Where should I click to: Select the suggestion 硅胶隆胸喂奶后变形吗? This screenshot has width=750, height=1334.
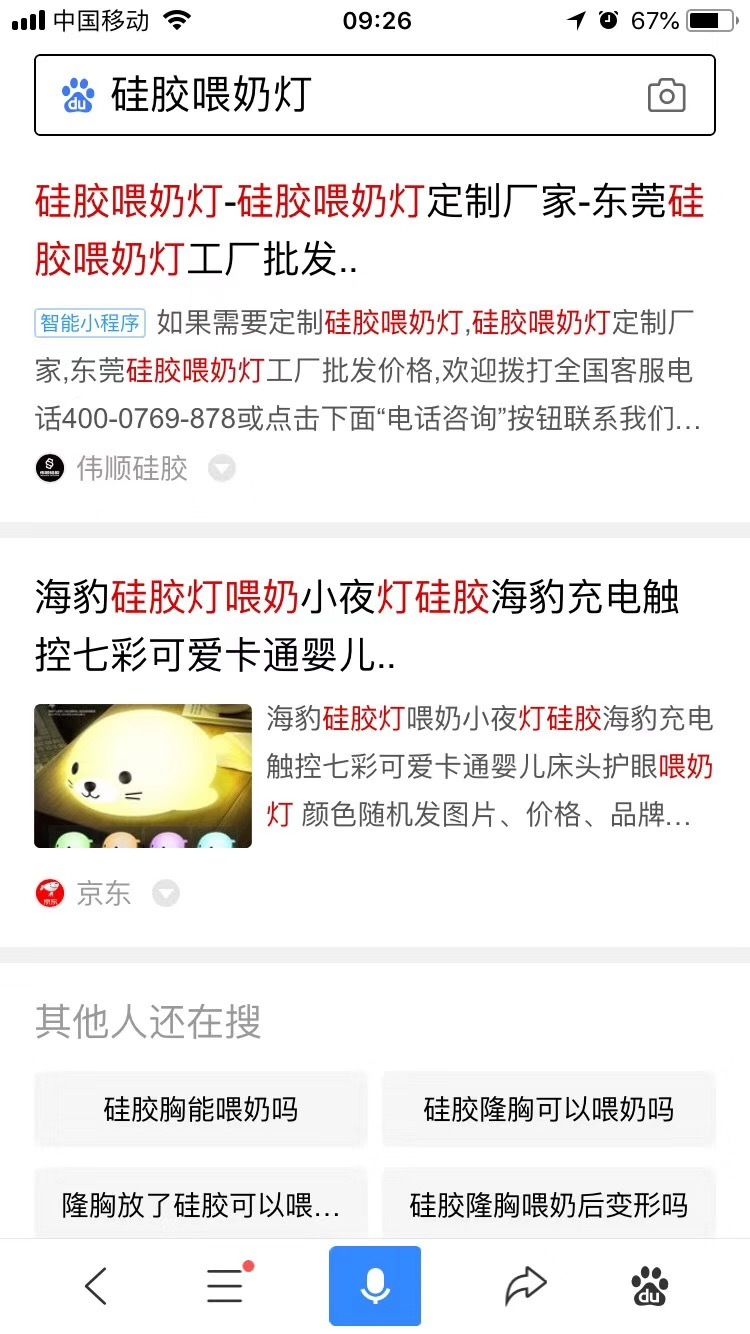point(549,1204)
